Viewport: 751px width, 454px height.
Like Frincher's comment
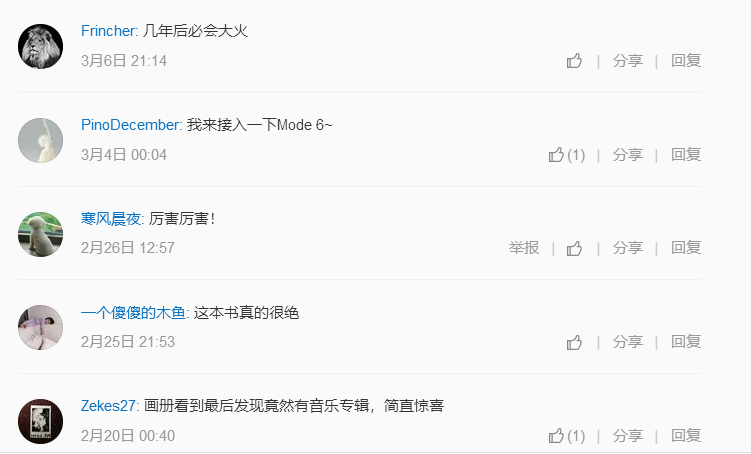[x=574, y=61]
